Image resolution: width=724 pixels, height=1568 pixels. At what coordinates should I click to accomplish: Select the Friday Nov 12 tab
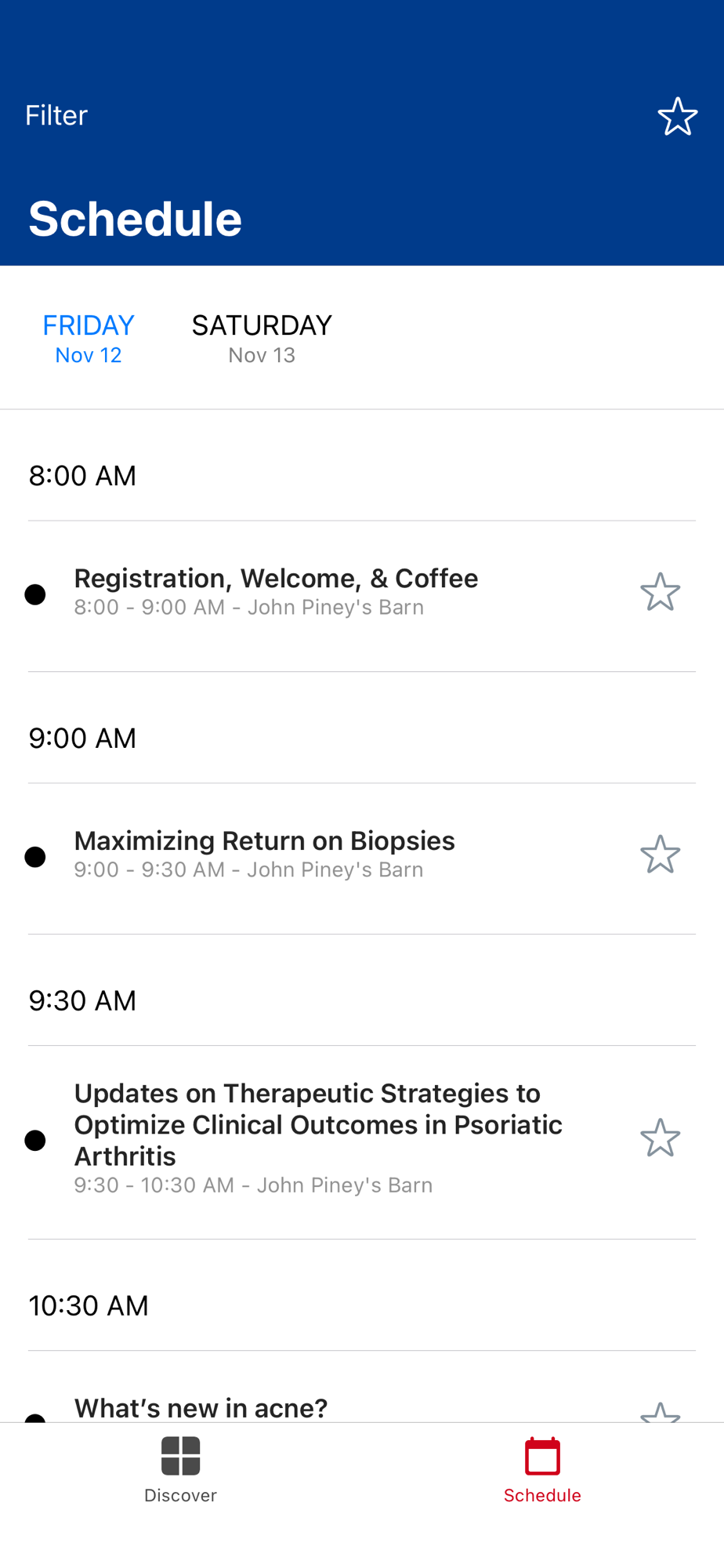click(89, 338)
